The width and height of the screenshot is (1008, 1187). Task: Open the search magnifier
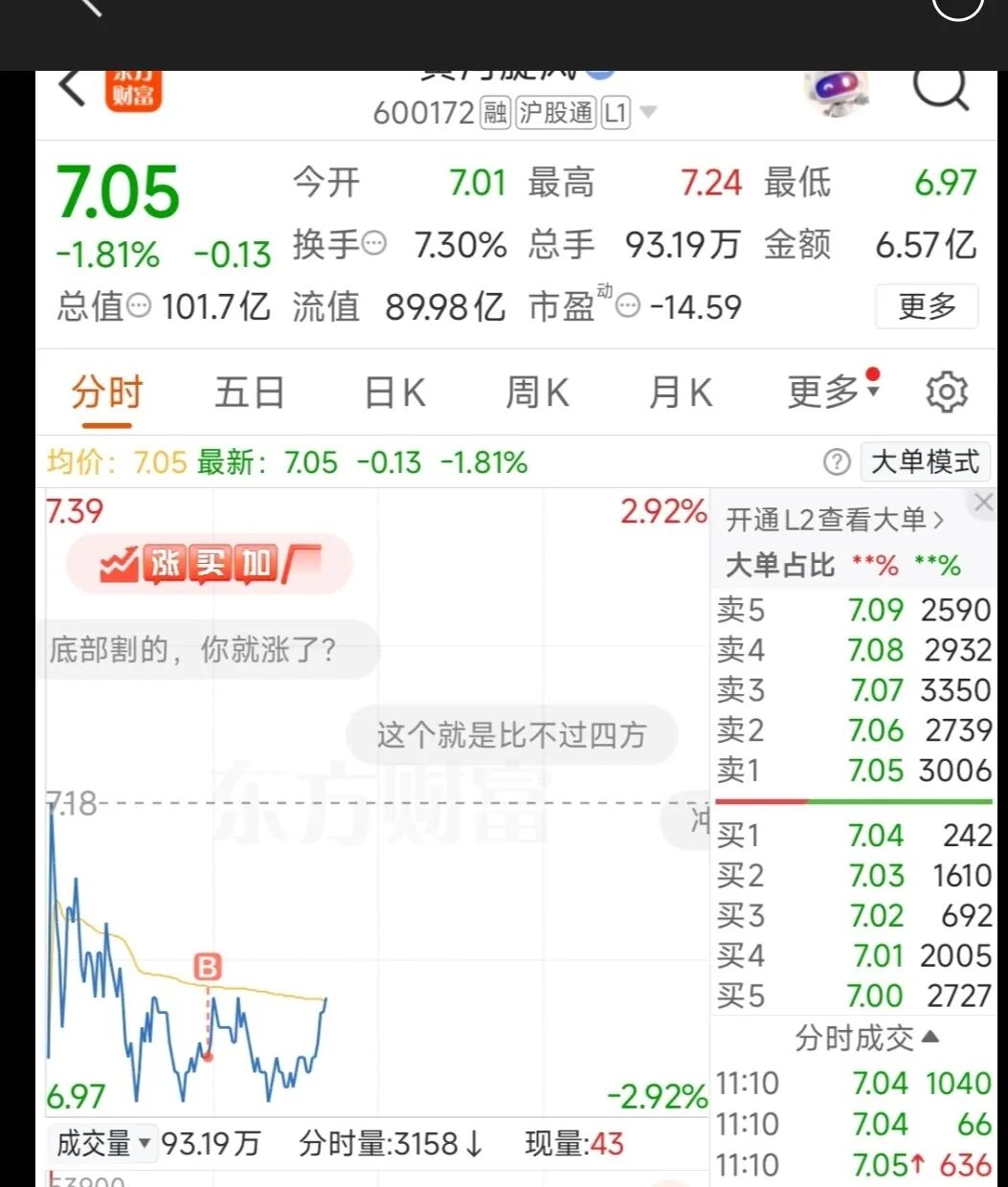[x=940, y=90]
